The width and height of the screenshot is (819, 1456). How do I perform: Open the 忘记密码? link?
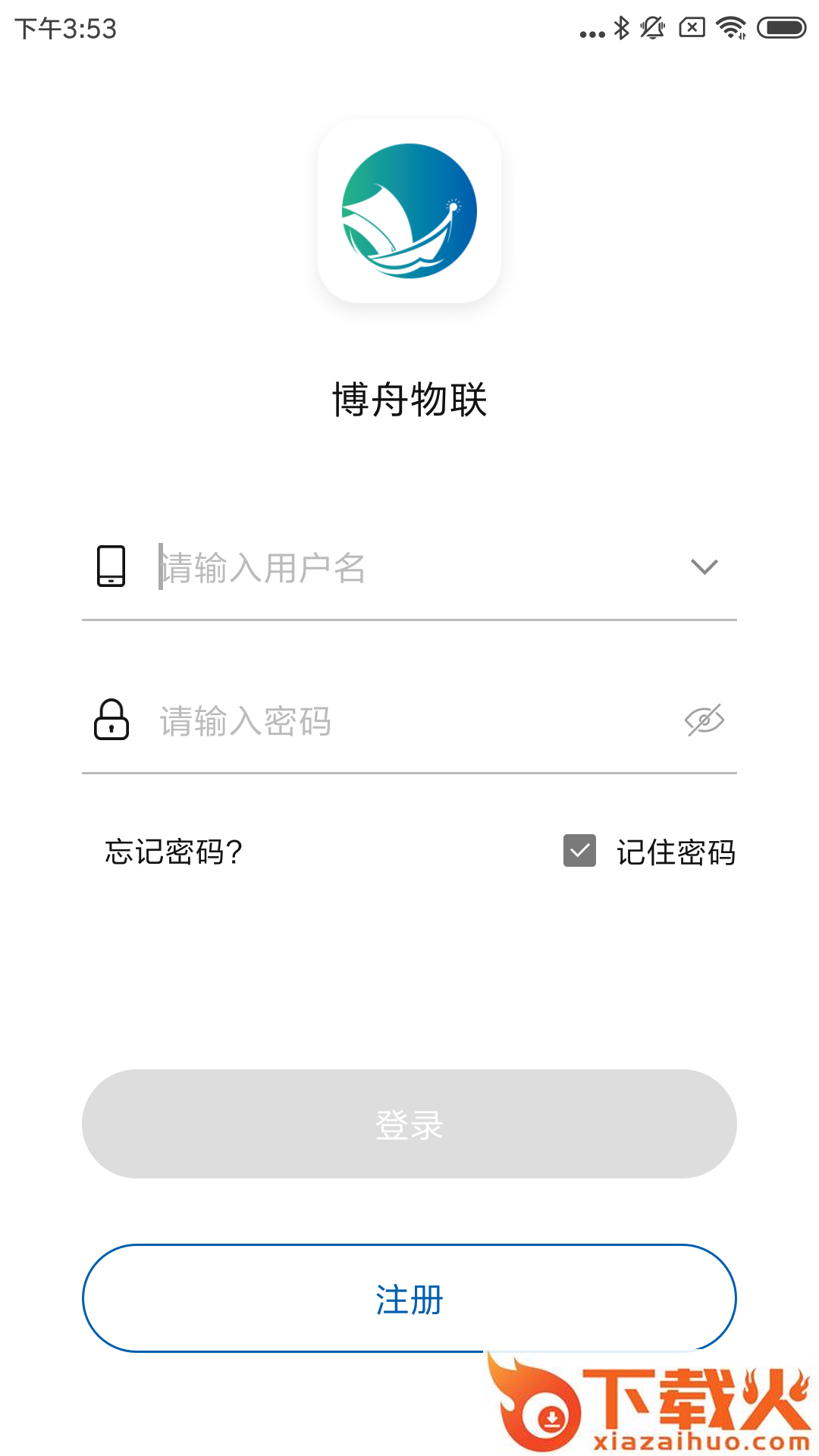(x=174, y=852)
